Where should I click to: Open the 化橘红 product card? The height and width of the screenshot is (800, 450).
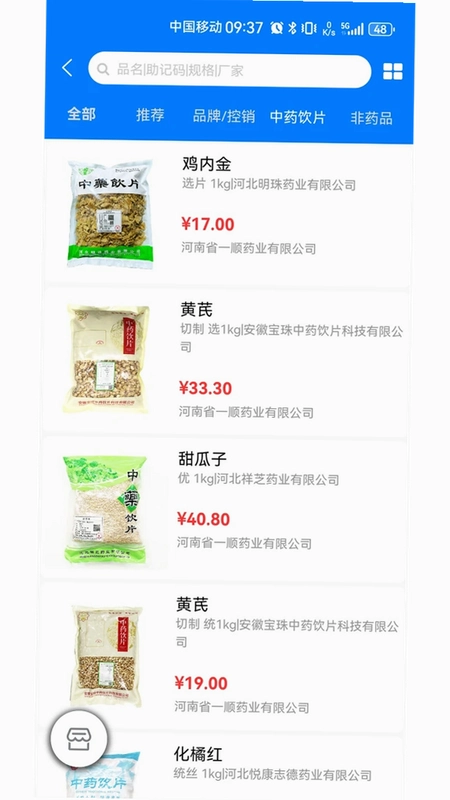[222, 766]
